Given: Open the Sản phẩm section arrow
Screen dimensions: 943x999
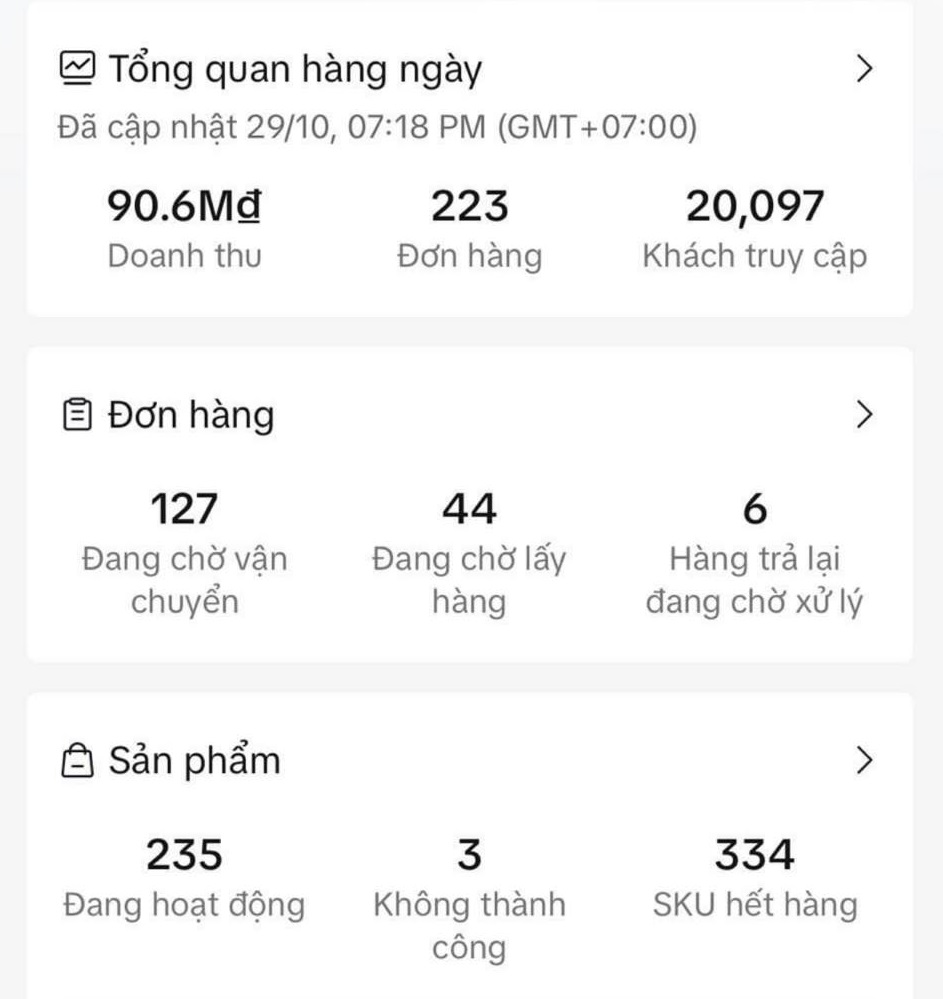Looking at the screenshot, I should [865, 761].
